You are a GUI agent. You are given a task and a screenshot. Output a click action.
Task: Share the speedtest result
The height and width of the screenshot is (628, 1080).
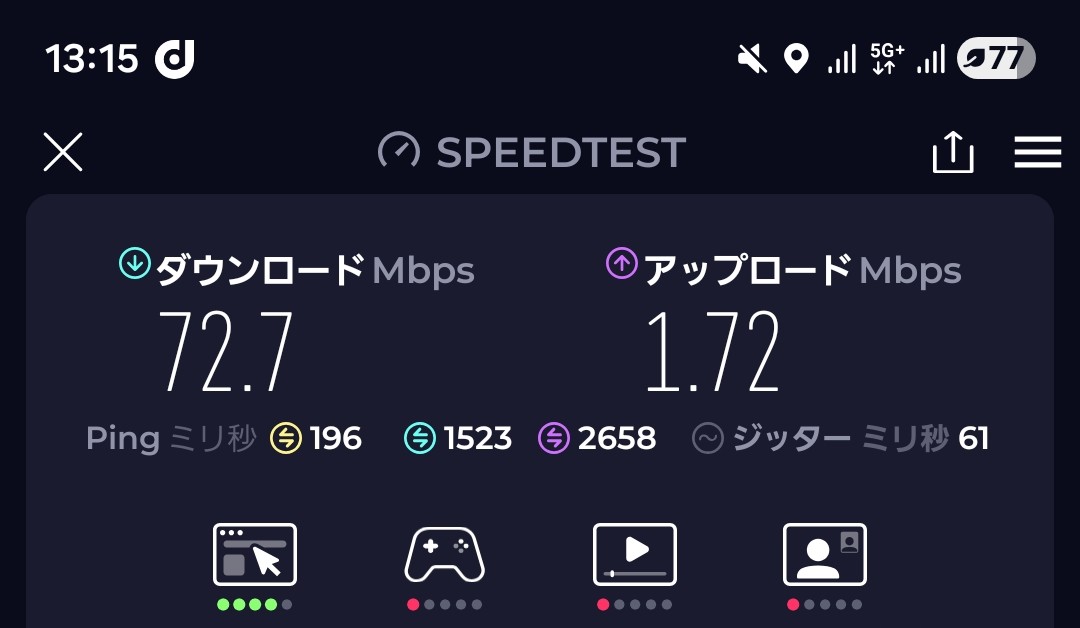[951, 152]
